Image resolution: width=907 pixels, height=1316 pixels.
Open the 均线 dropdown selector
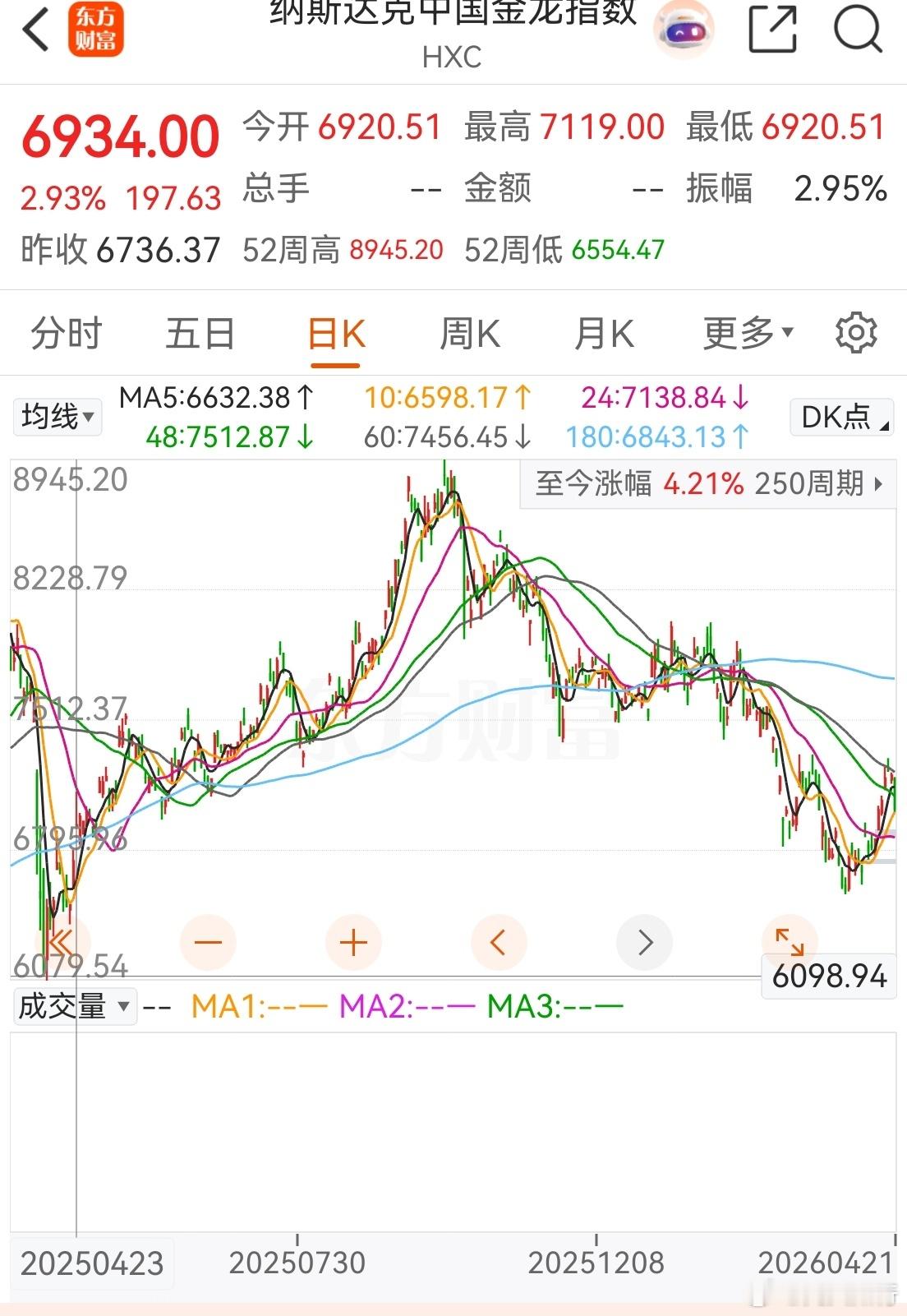[57, 417]
